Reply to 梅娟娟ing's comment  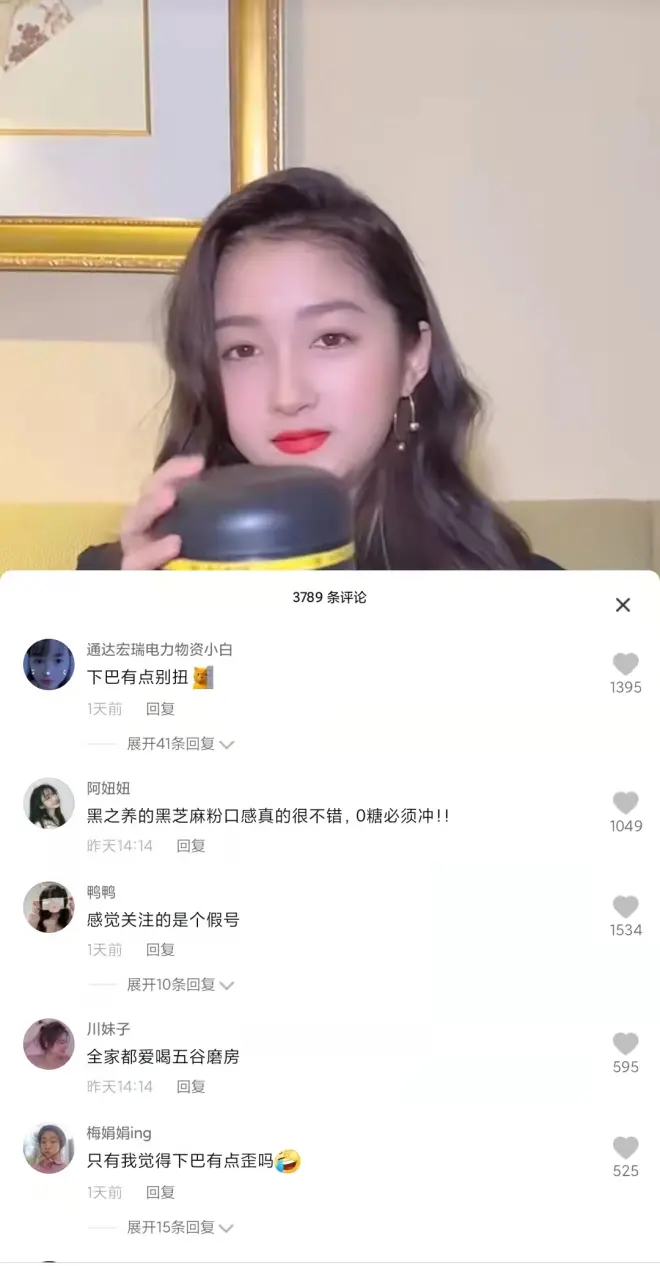[x=160, y=1192]
